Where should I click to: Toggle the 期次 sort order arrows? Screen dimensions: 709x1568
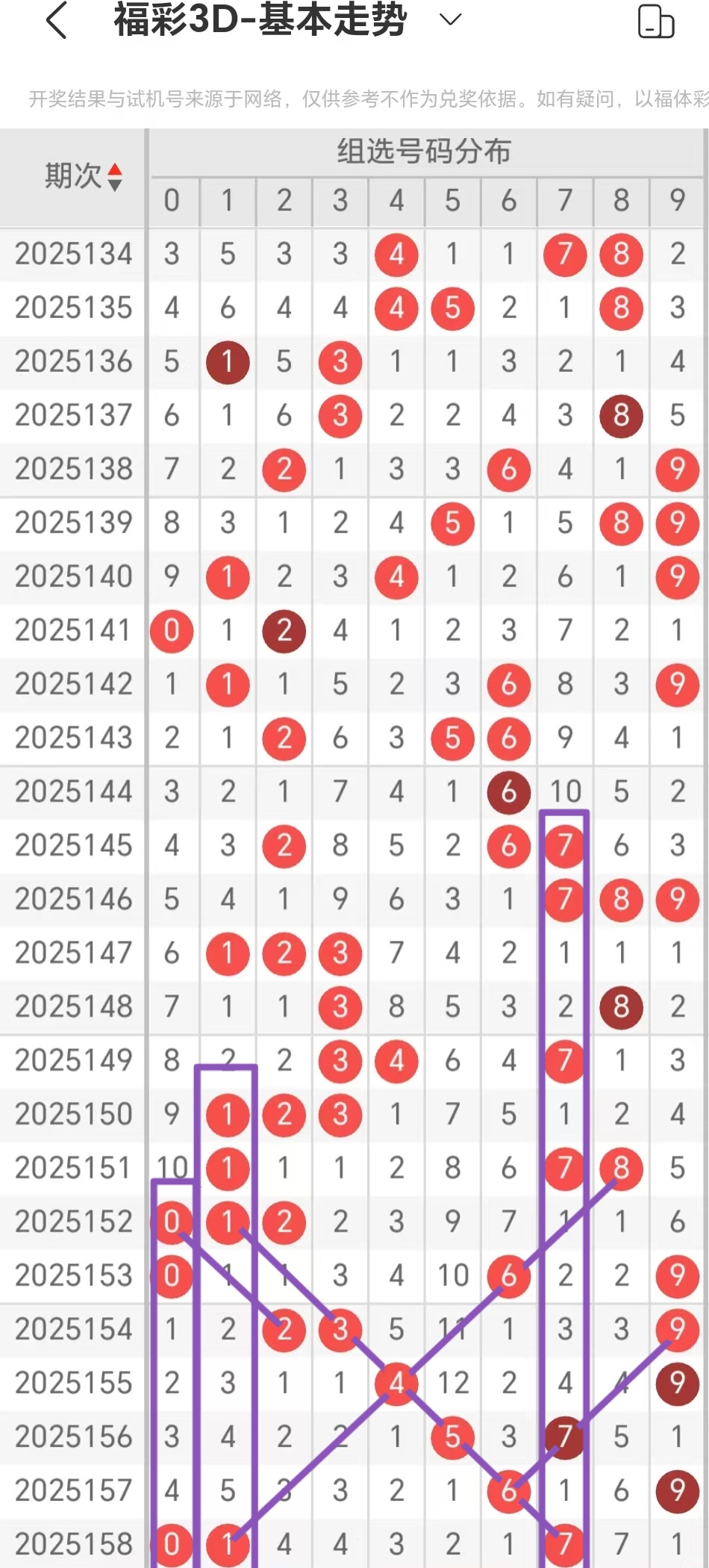pyautogui.click(x=114, y=177)
